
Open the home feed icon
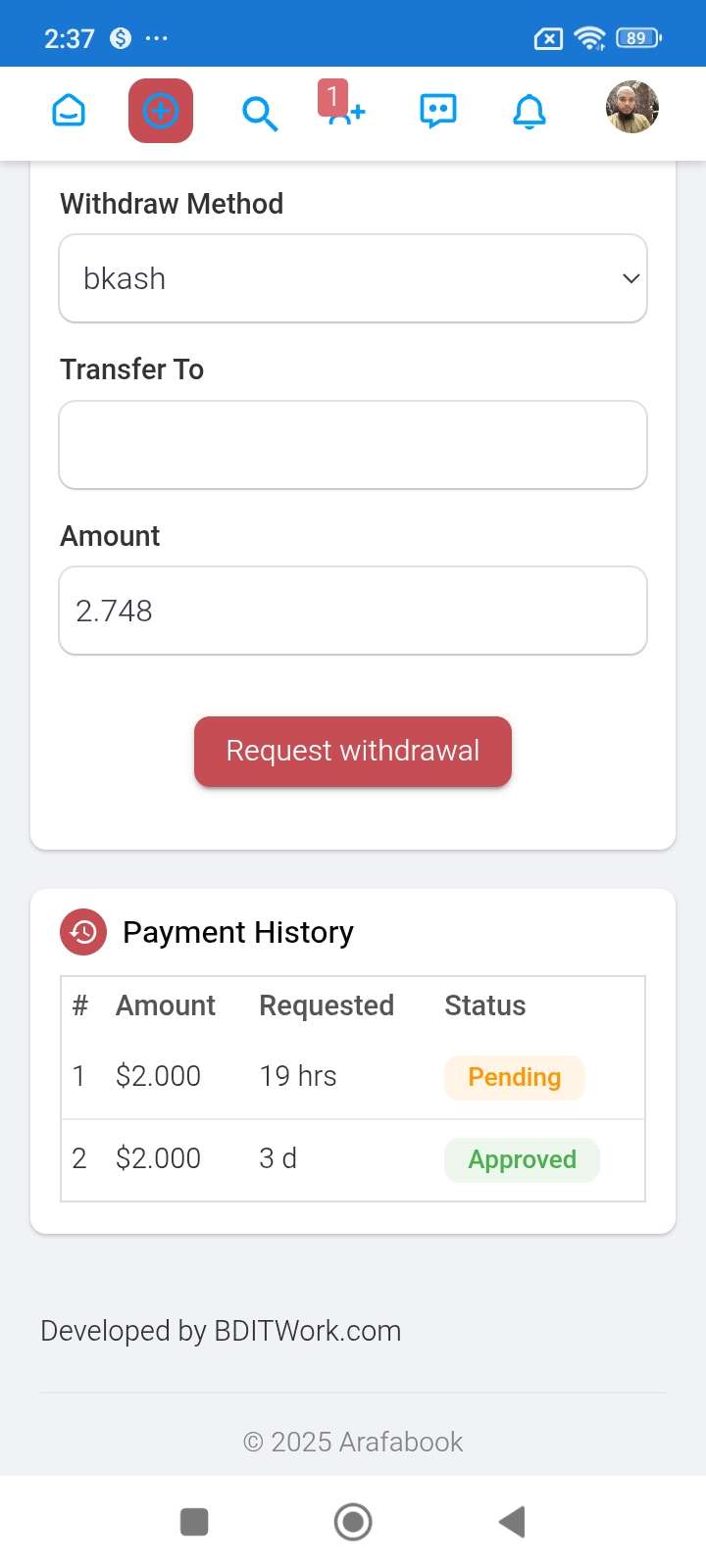click(x=69, y=112)
